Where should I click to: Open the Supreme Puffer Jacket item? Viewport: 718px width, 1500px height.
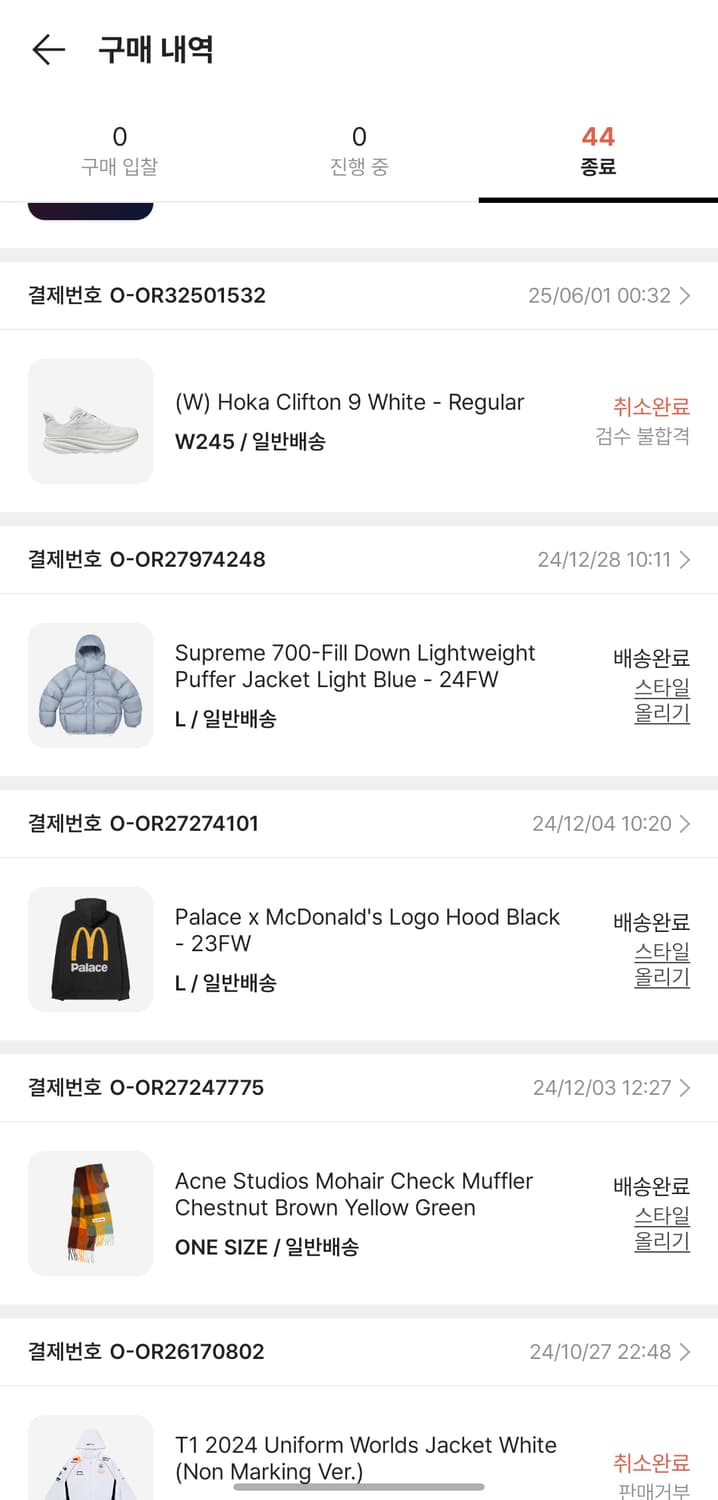click(x=355, y=667)
